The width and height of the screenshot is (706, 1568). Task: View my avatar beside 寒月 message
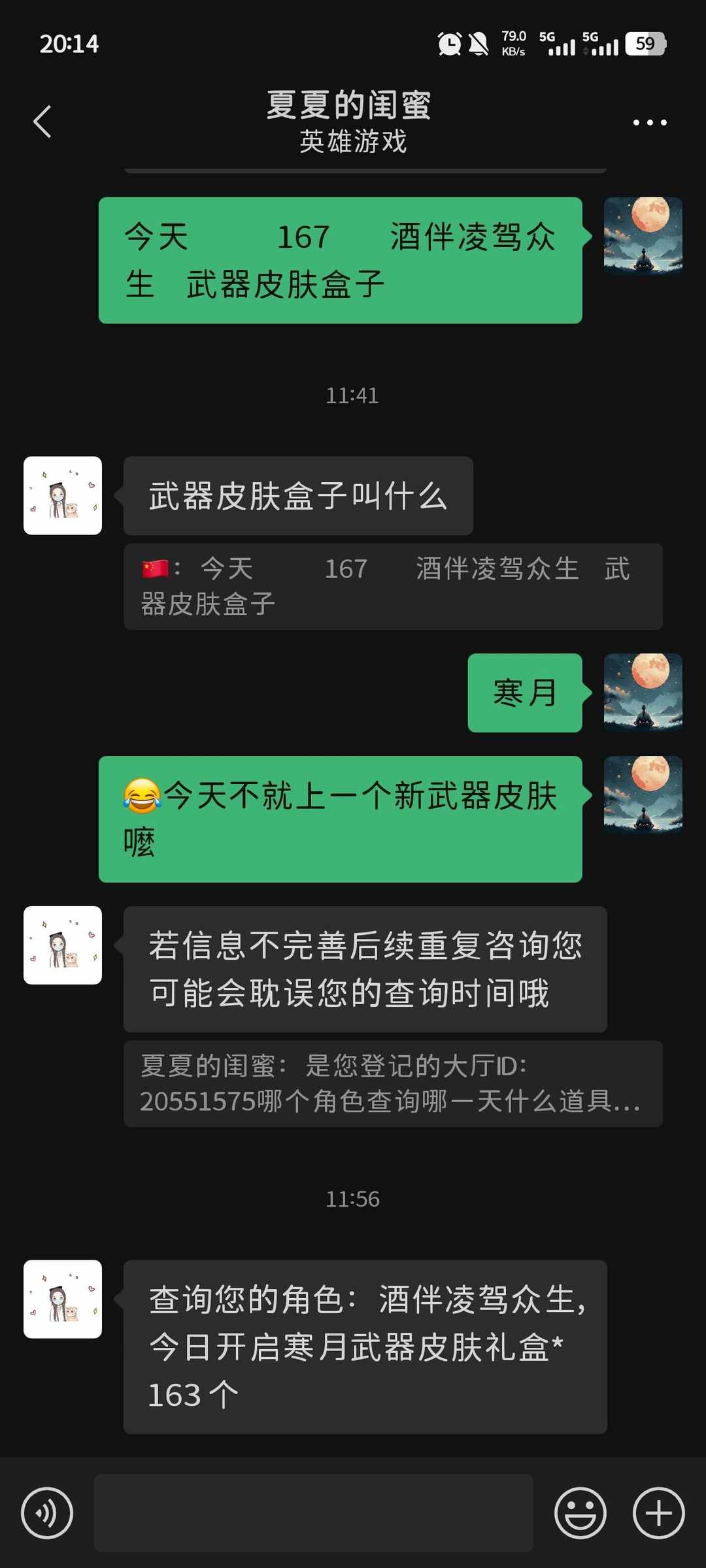click(643, 693)
